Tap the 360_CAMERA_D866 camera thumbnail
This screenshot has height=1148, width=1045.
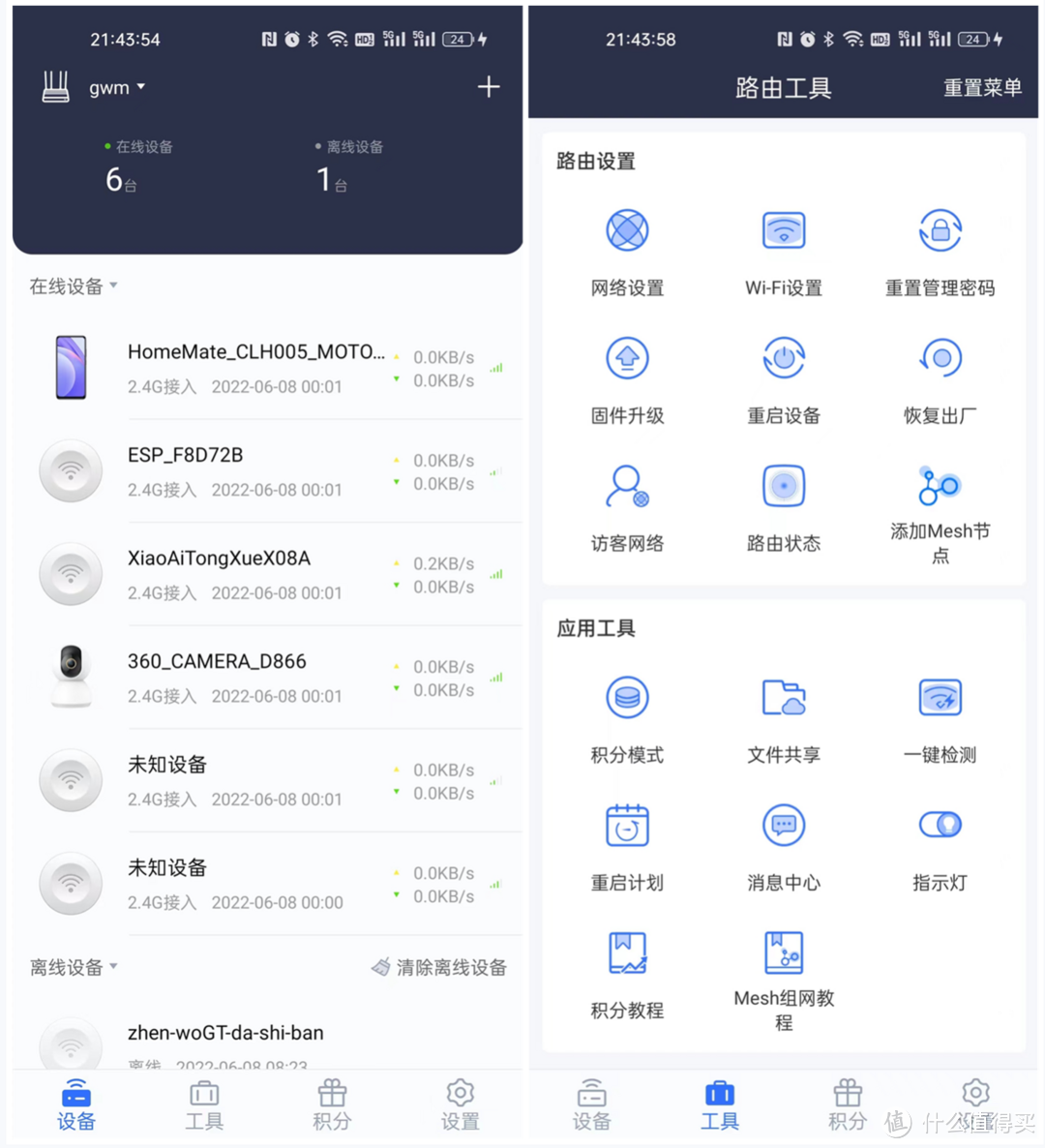[x=70, y=677]
